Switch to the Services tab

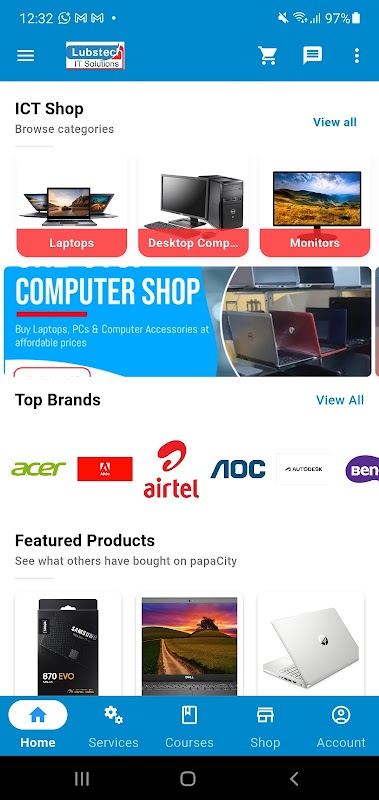click(x=113, y=727)
